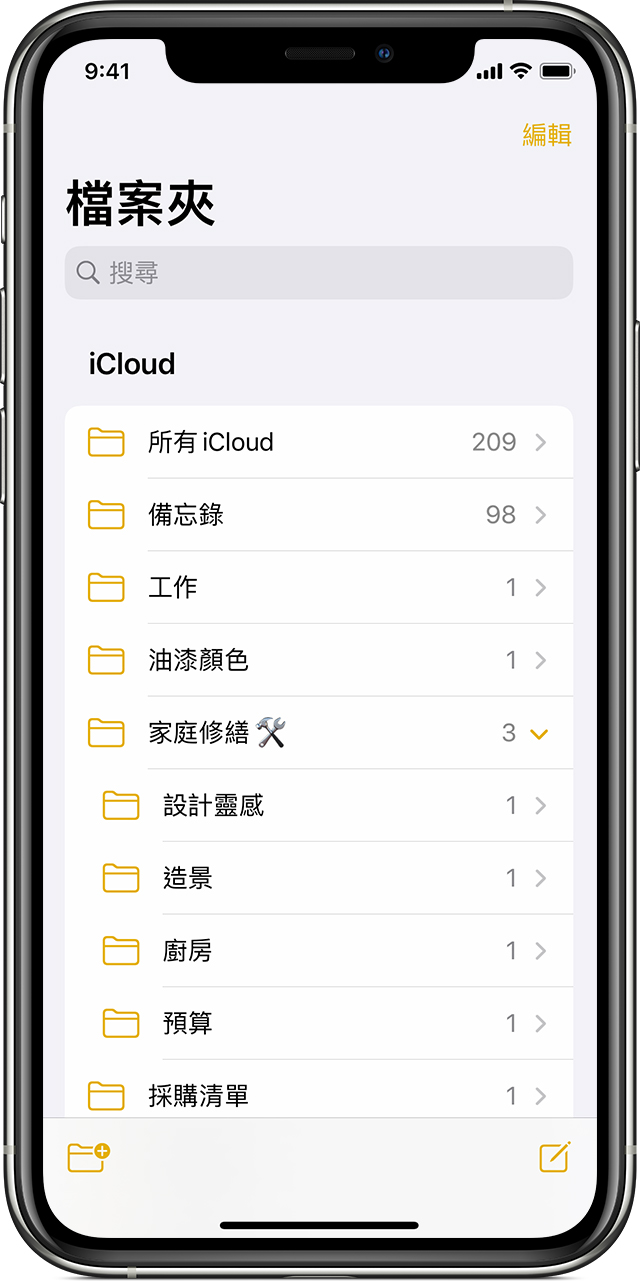This screenshot has width=640, height=1282.
Task: Create a new folder
Action: [88, 1157]
